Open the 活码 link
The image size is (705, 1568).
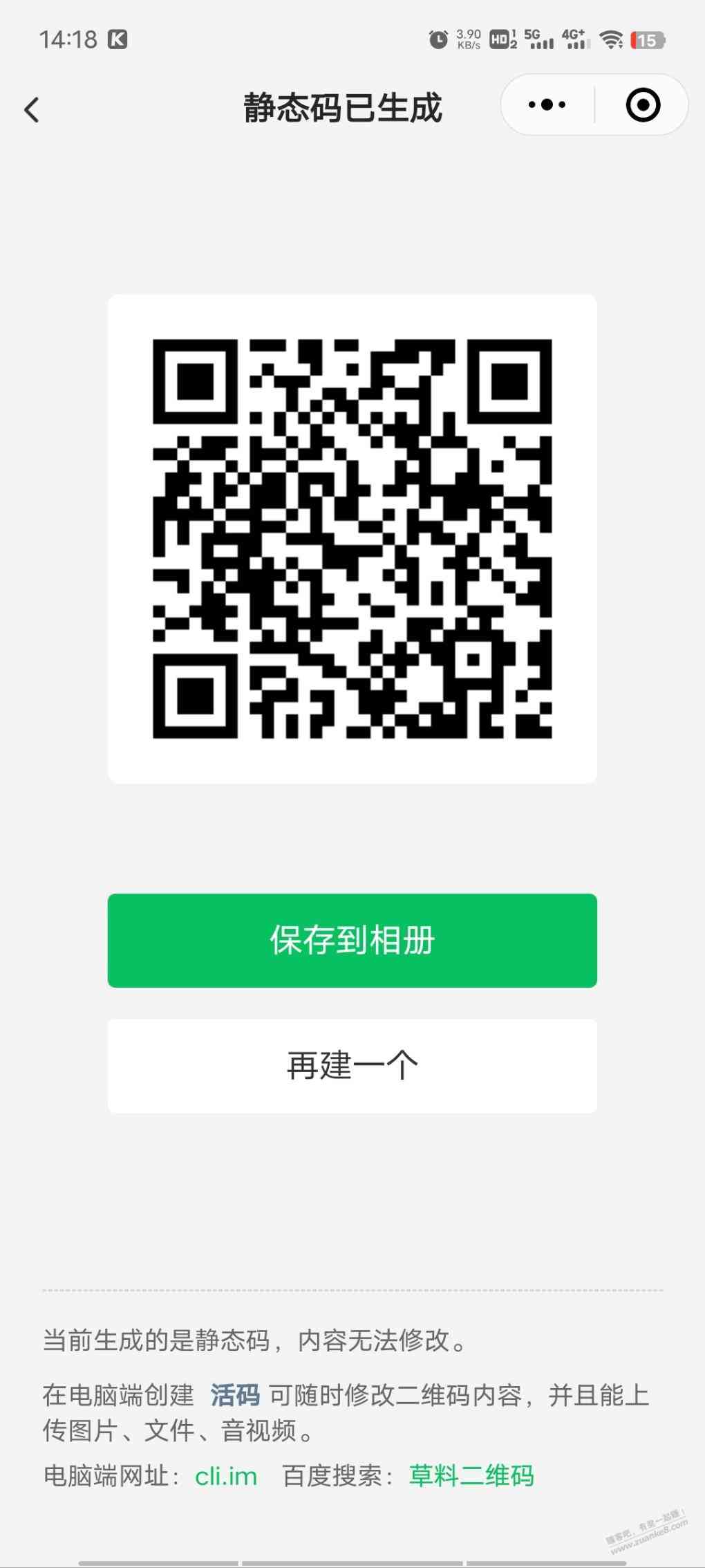point(234,1395)
